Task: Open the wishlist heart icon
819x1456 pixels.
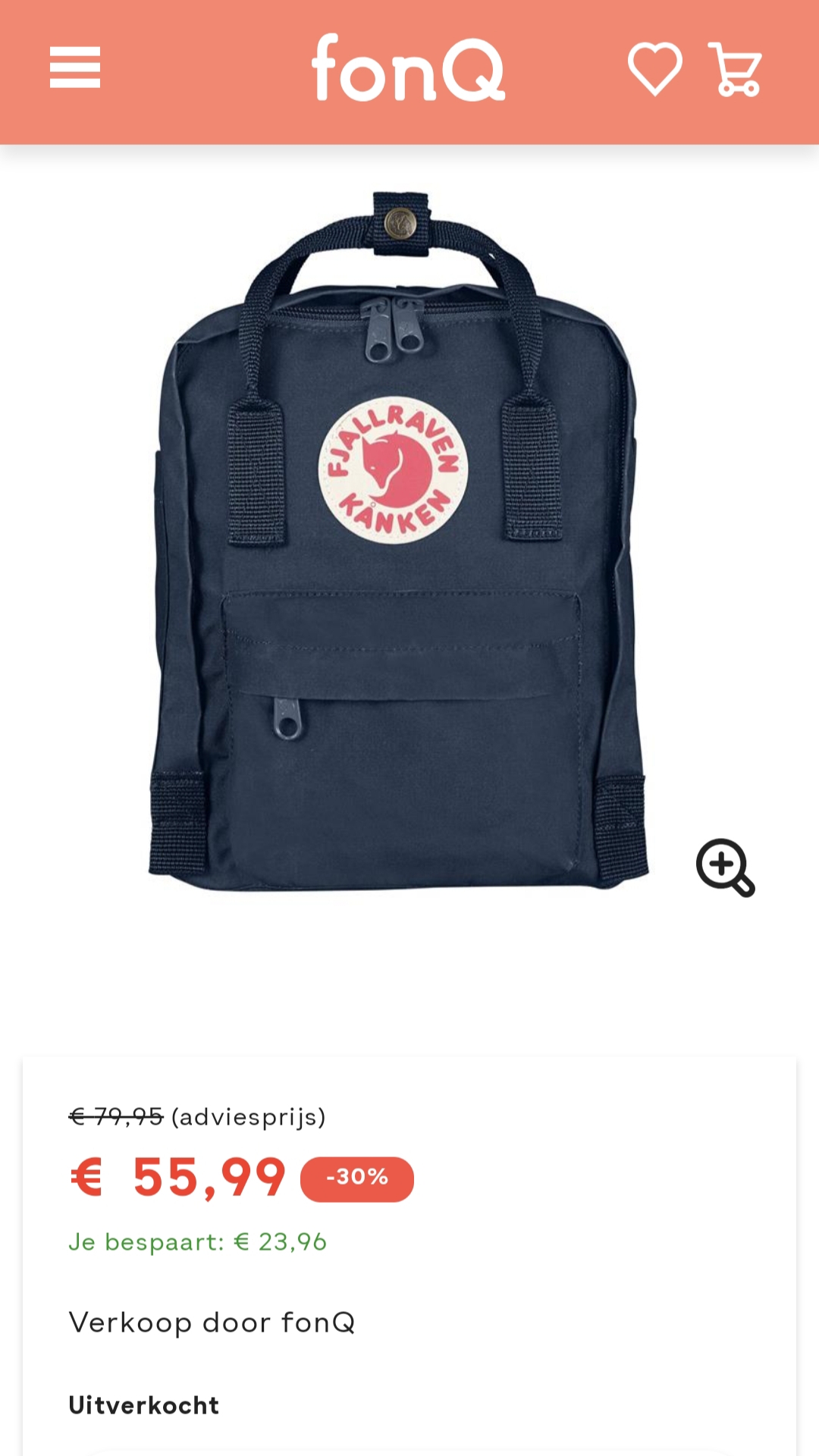Action: 655,69
